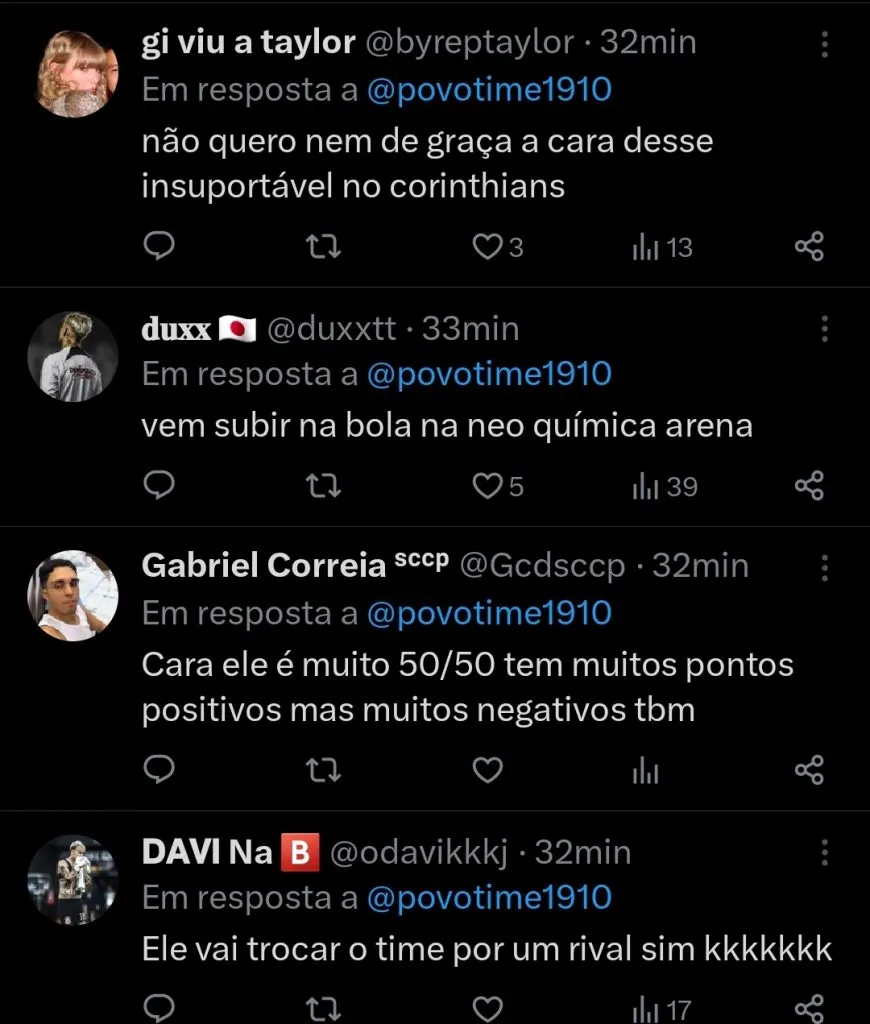Viewport: 870px width, 1024px height.
Task: Reply to gi viu a taylor's tweet
Action: click(x=159, y=246)
